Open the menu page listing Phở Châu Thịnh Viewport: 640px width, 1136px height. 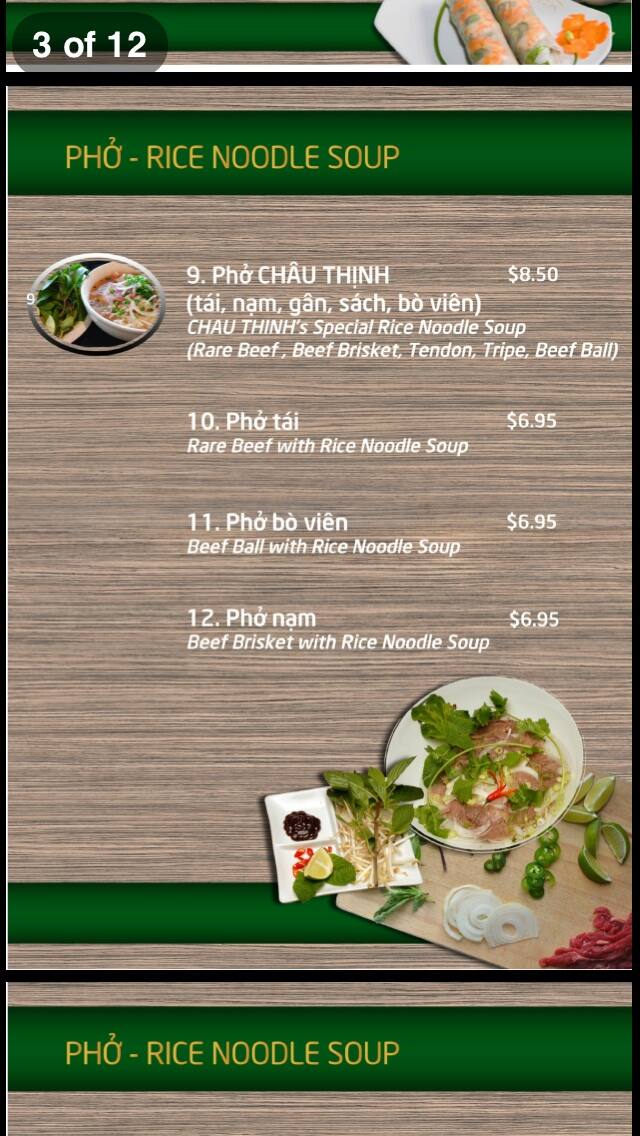tap(319, 527)
